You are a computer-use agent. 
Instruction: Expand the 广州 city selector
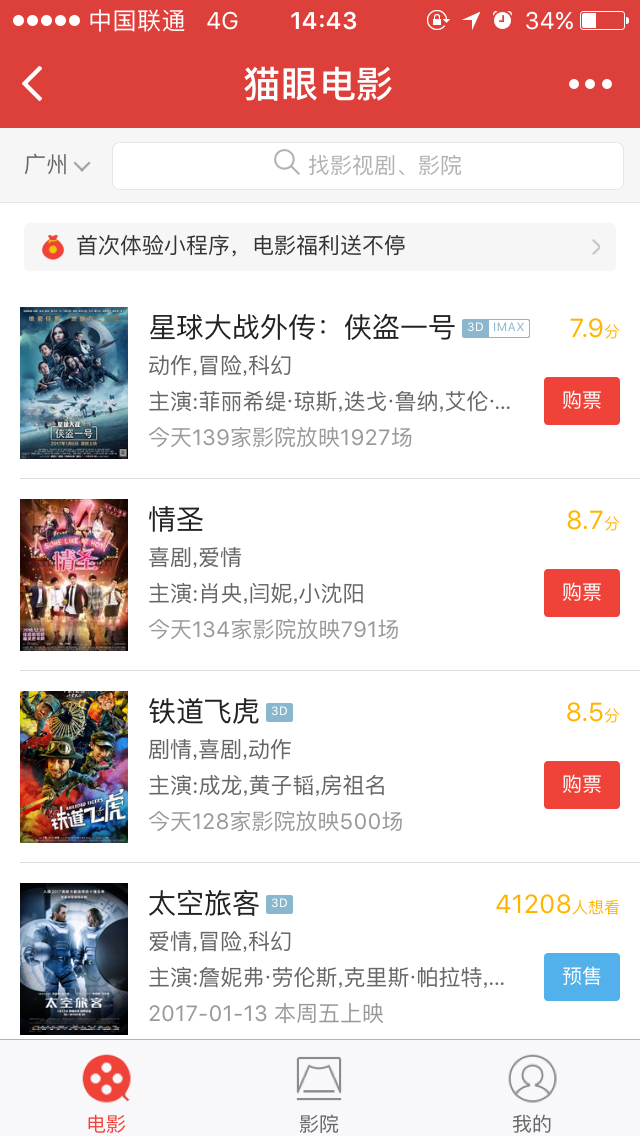[57, 165]
